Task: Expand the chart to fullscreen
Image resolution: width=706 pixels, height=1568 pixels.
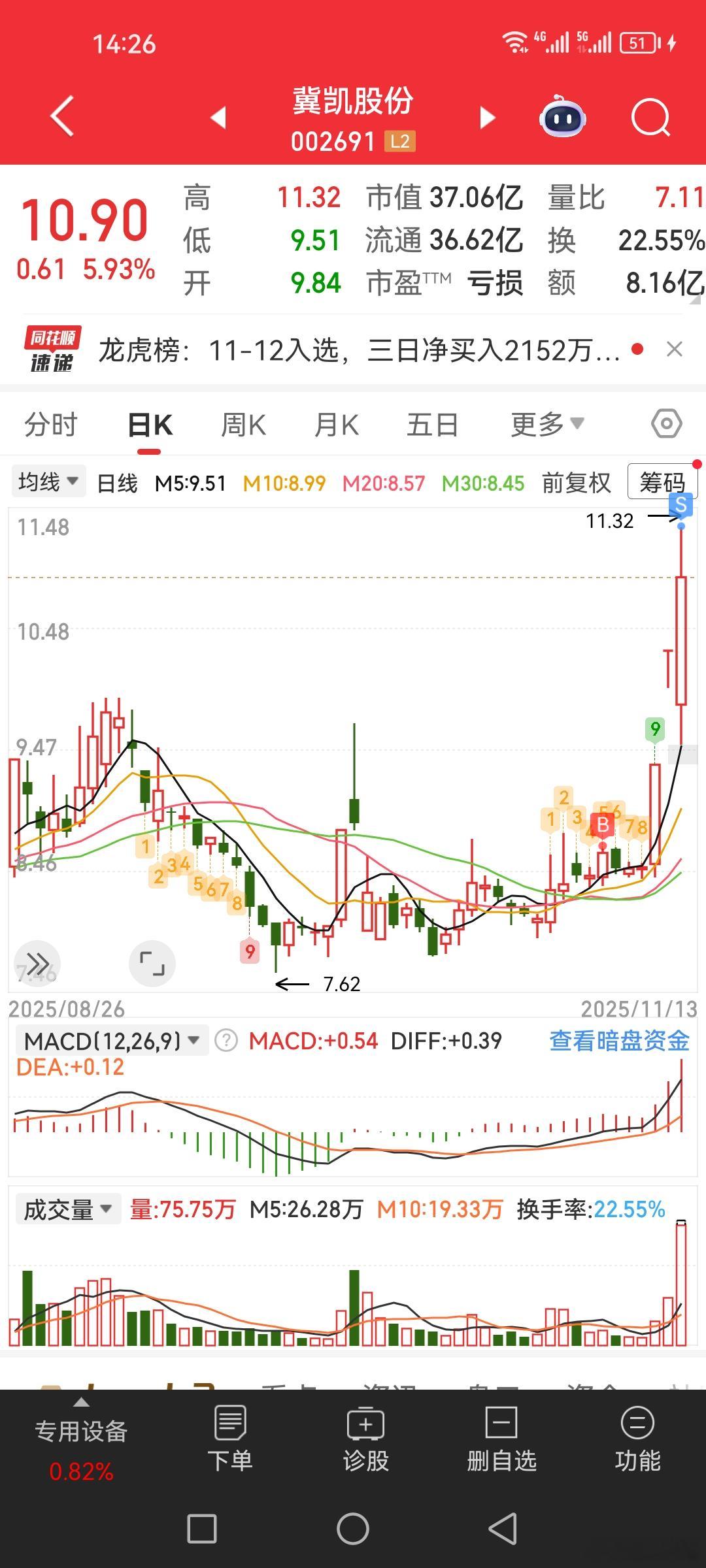Action: point(152,964)
